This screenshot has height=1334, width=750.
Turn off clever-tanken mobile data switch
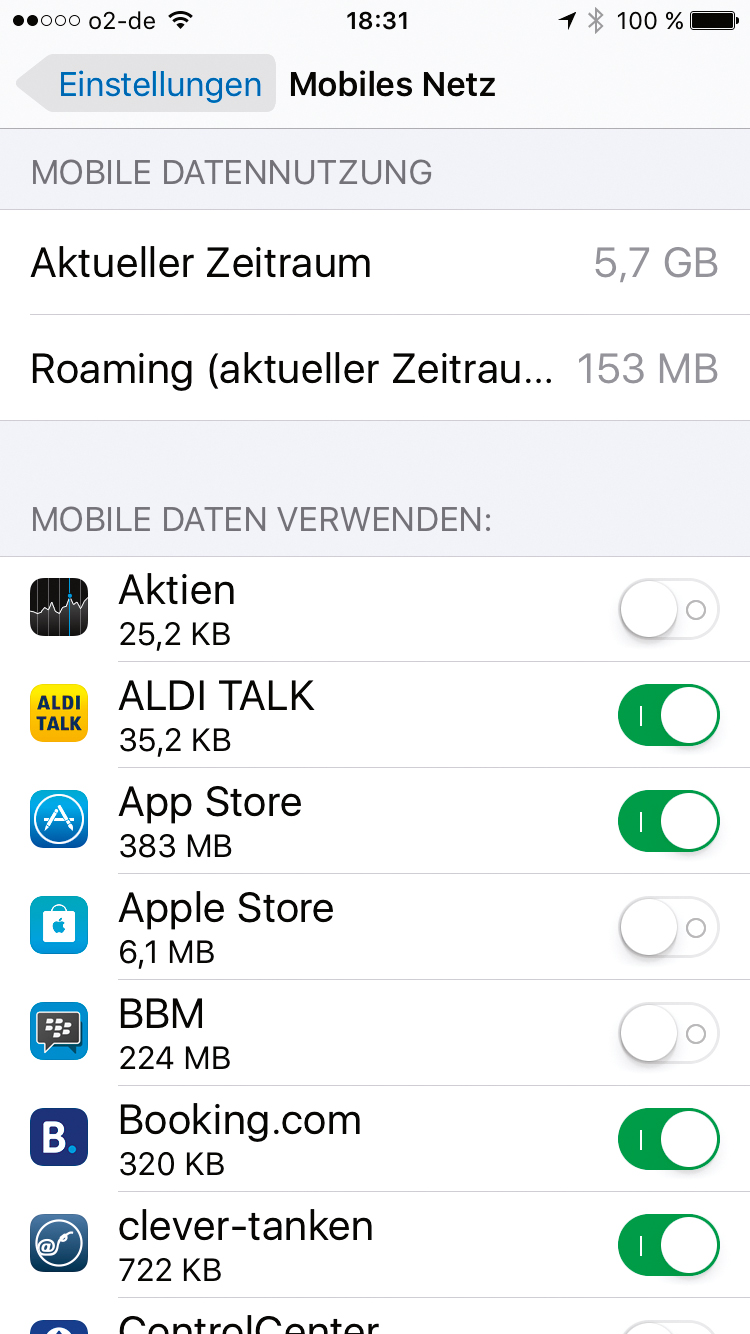click(669, 1245)
